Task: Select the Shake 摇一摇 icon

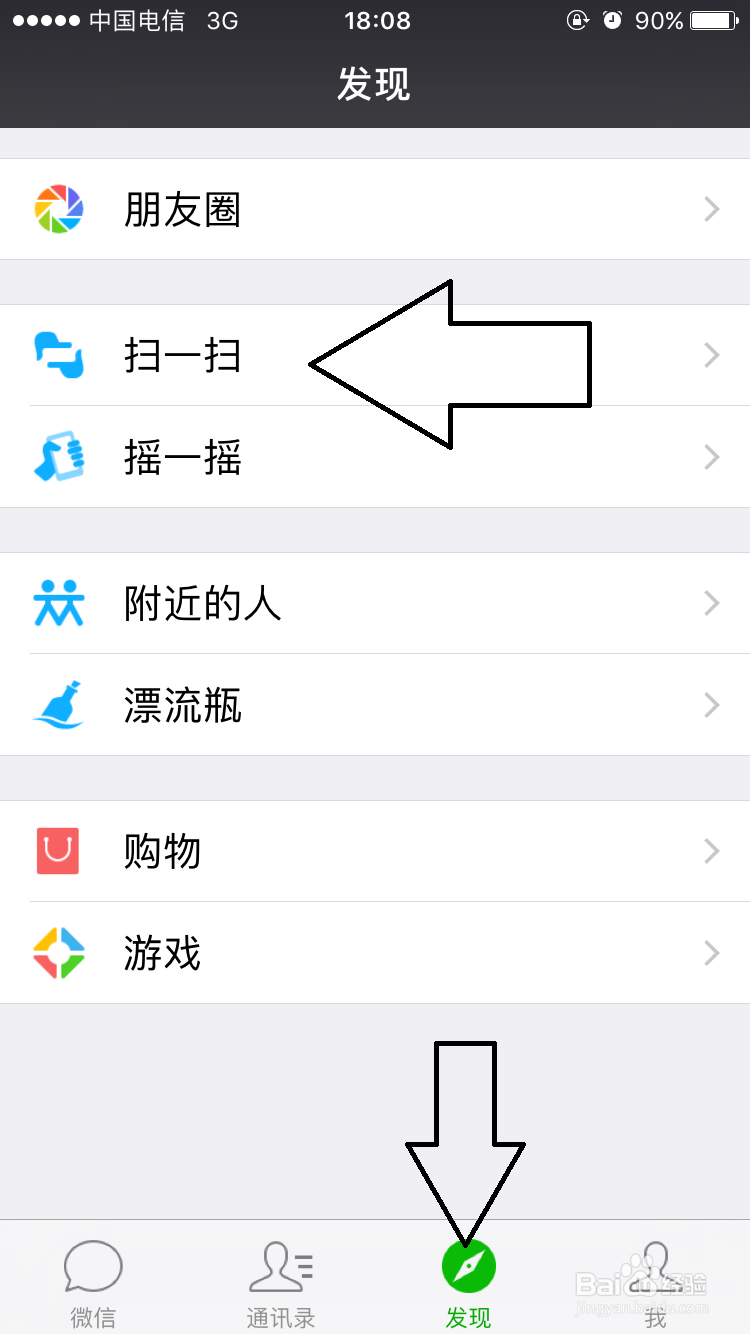Action: pyautogui.click(x=60, y=457)
